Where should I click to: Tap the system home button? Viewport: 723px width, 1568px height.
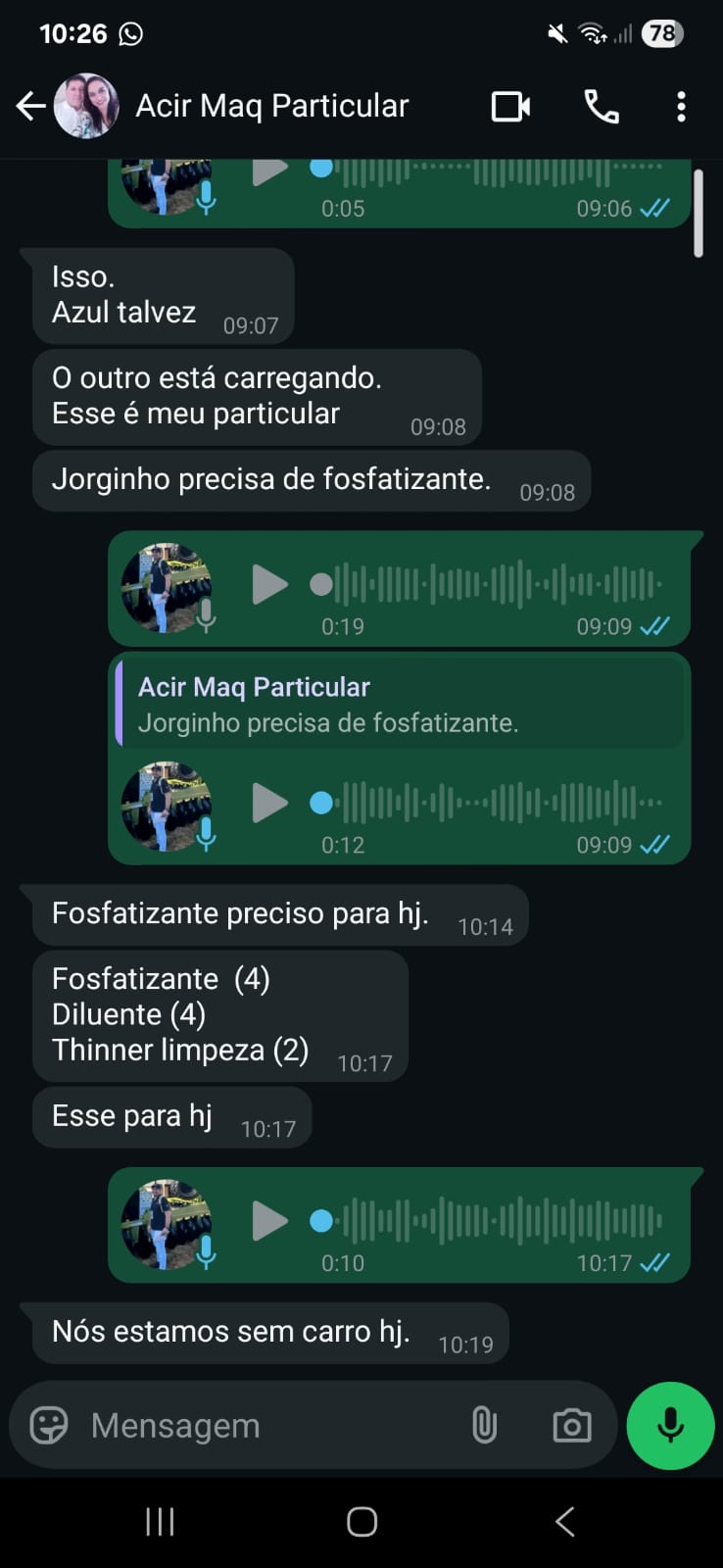pyautogui.click(x=361, y=1521)
